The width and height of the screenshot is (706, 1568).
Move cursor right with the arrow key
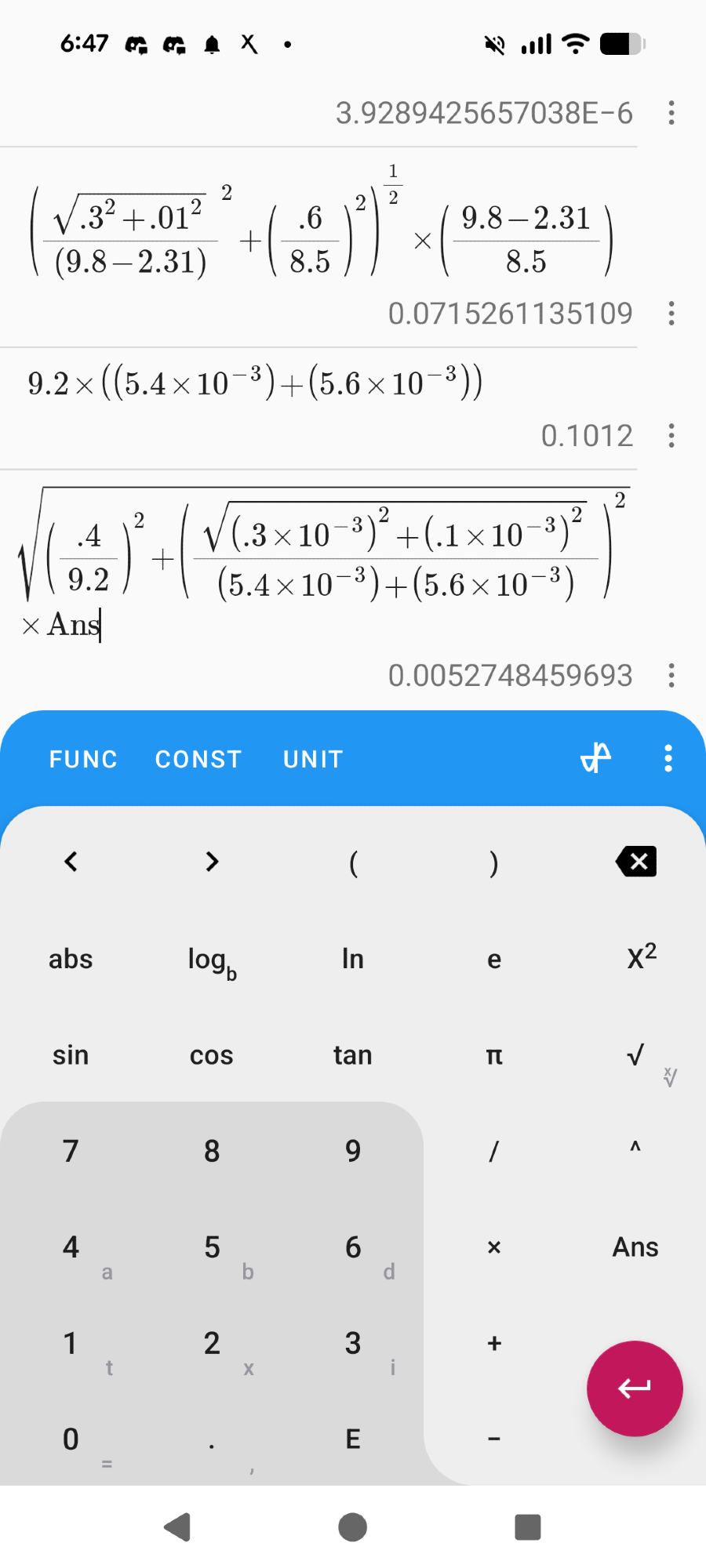(x=212, y=862)
